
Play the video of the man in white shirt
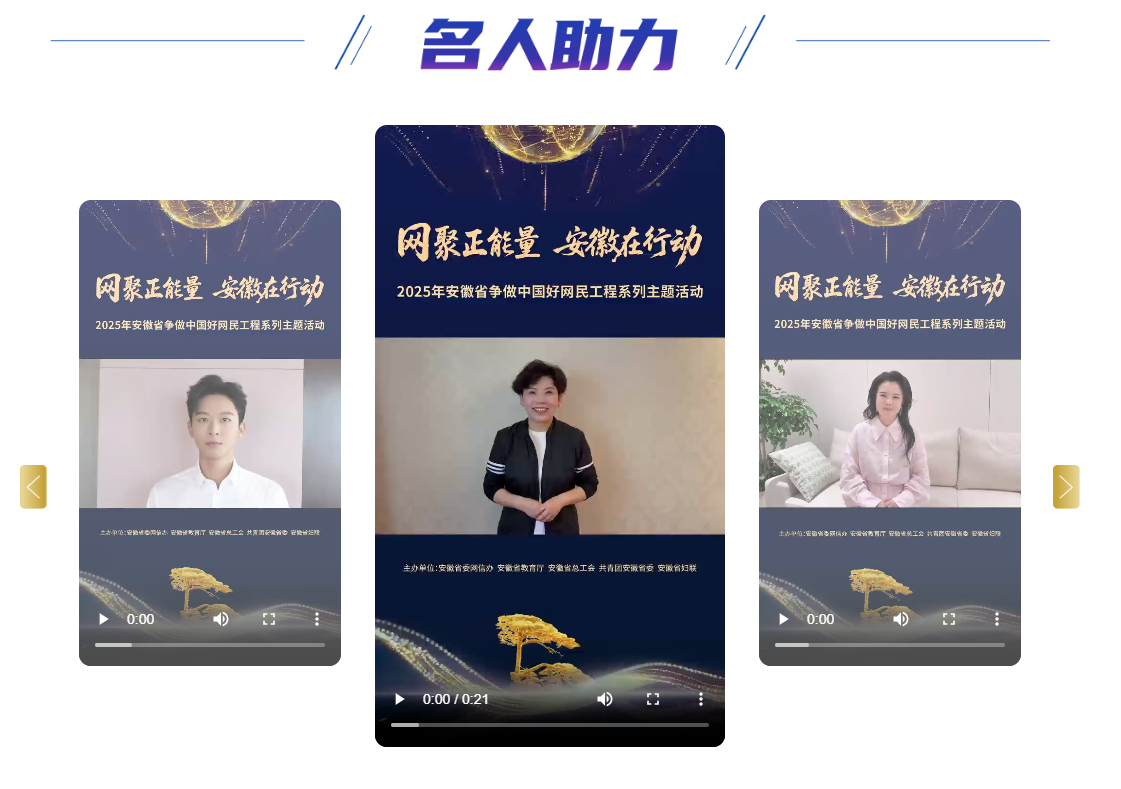[104, 619]
